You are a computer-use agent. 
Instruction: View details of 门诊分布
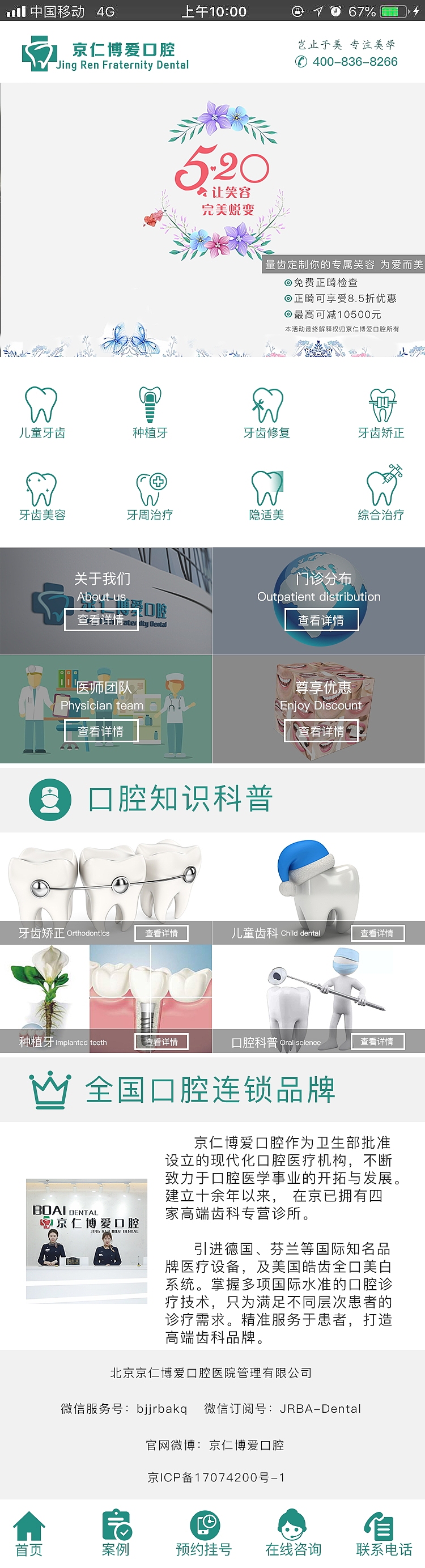pyautogui.click(x=321, y=619)
